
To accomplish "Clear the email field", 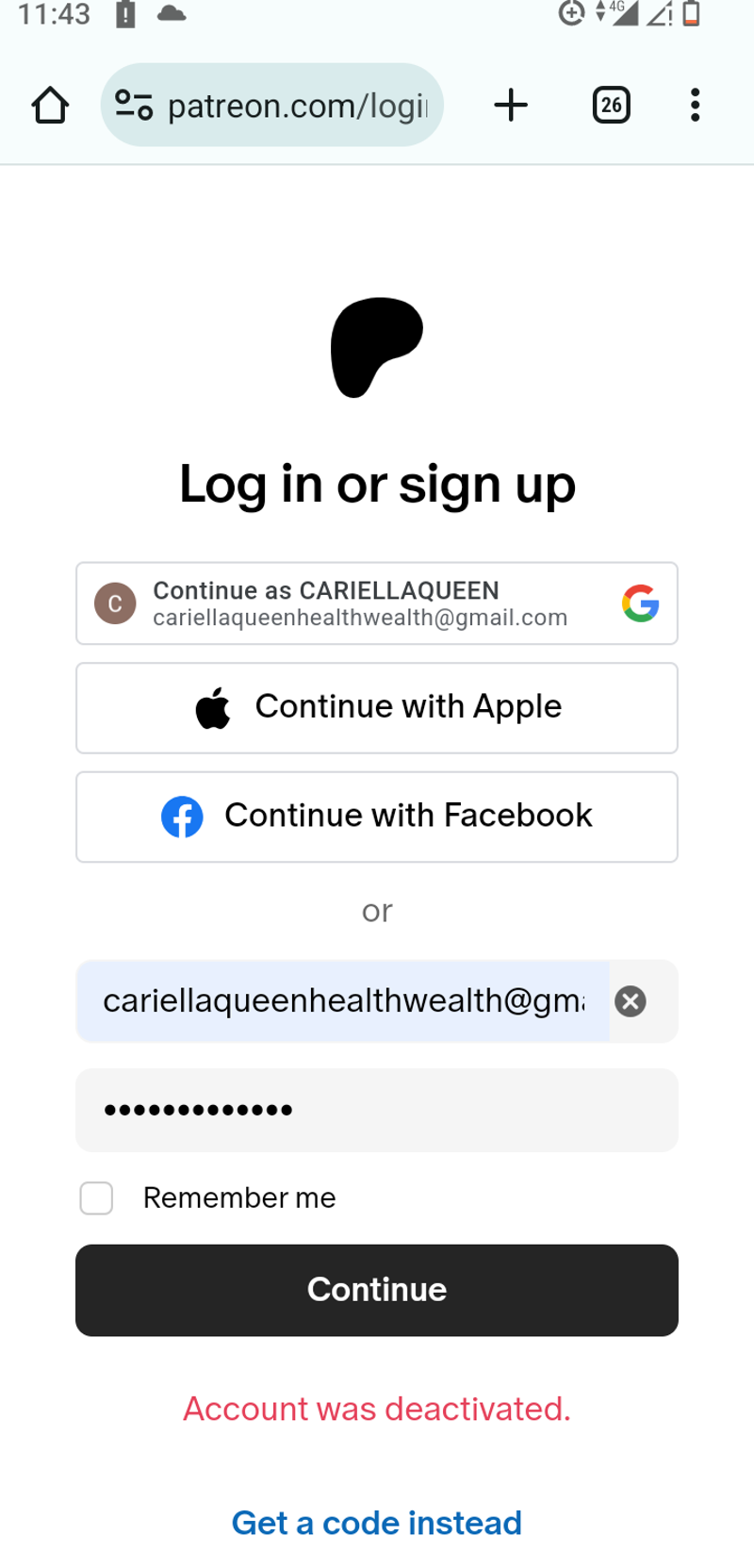I will (631, 1001).
